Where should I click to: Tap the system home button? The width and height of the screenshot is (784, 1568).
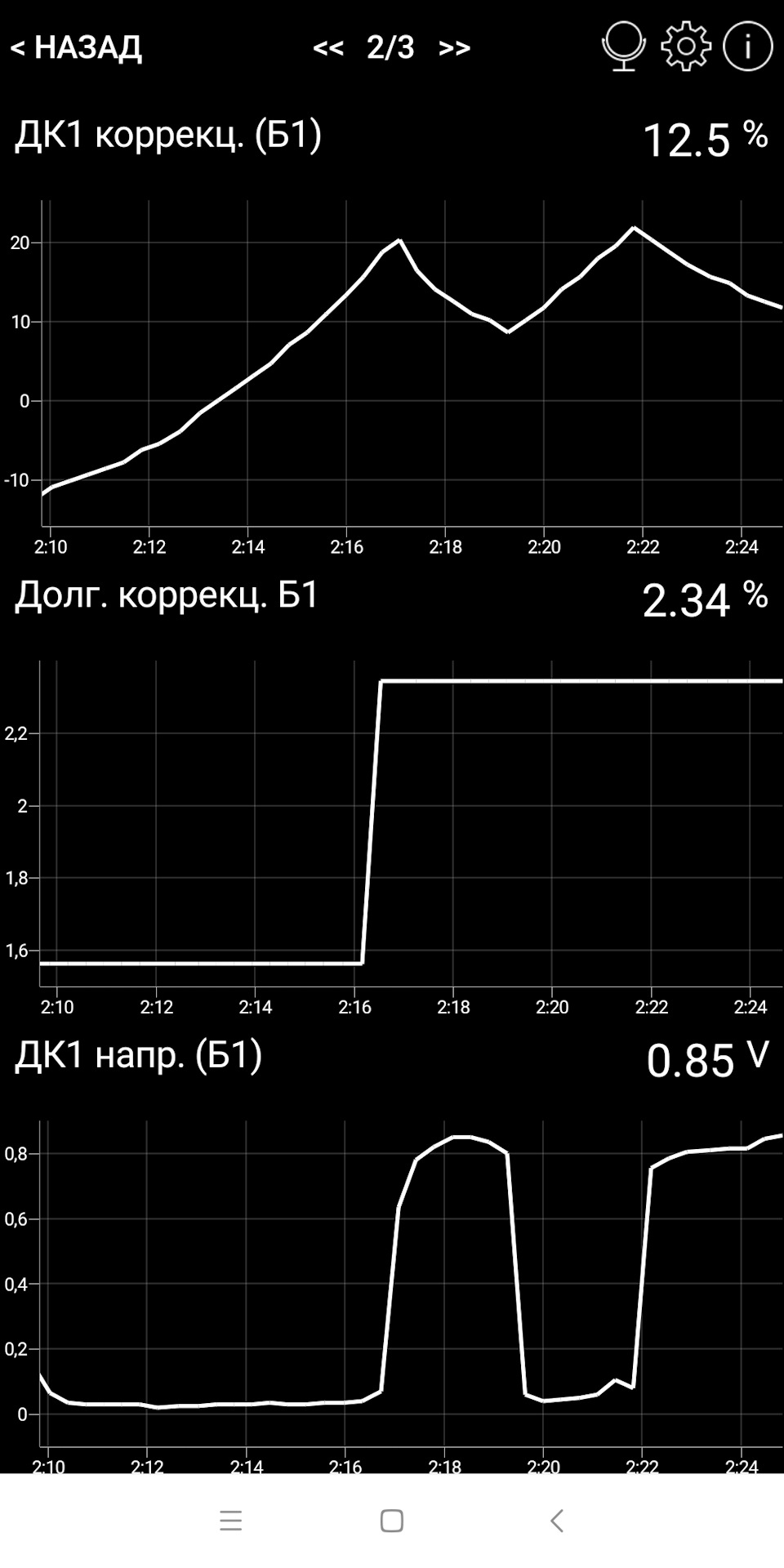point(392,1521)
